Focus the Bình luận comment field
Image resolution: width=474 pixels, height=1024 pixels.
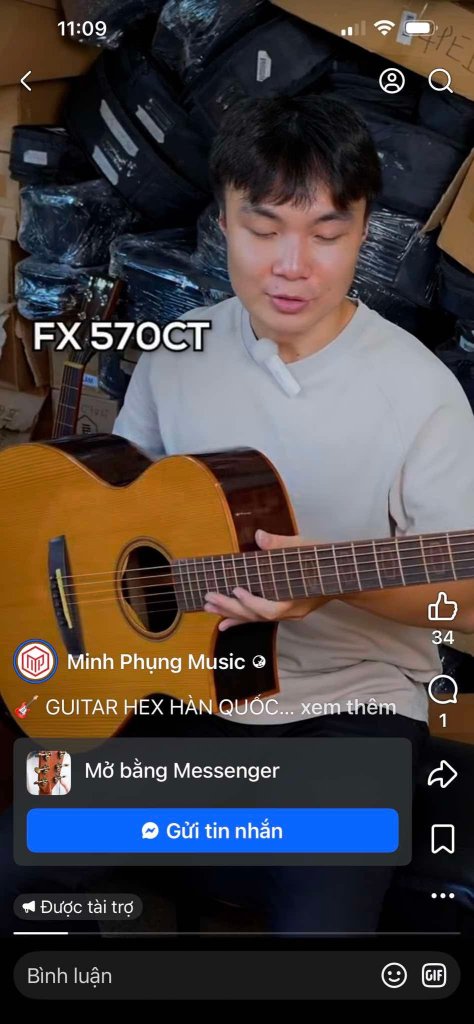coord(196,976)
